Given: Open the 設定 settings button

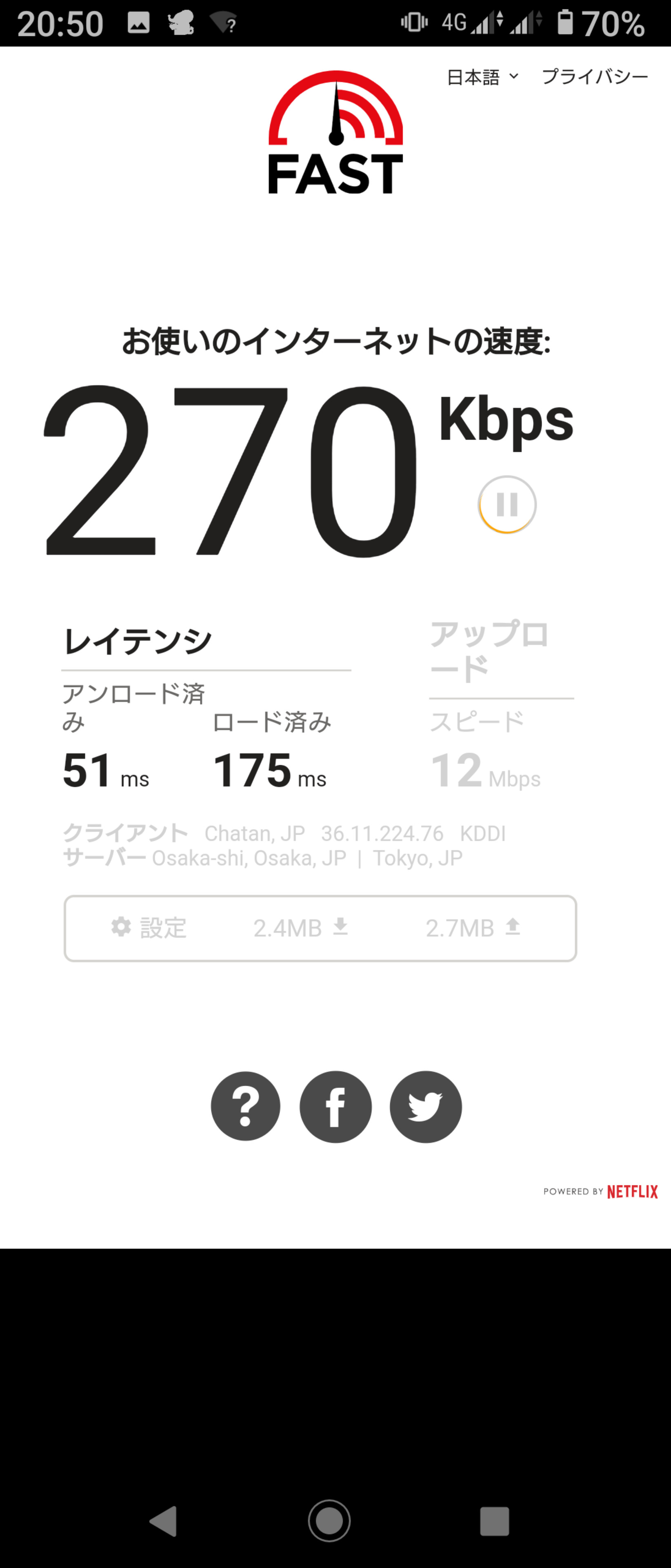Looking at the screenshot, I should [x=149, y=928].
